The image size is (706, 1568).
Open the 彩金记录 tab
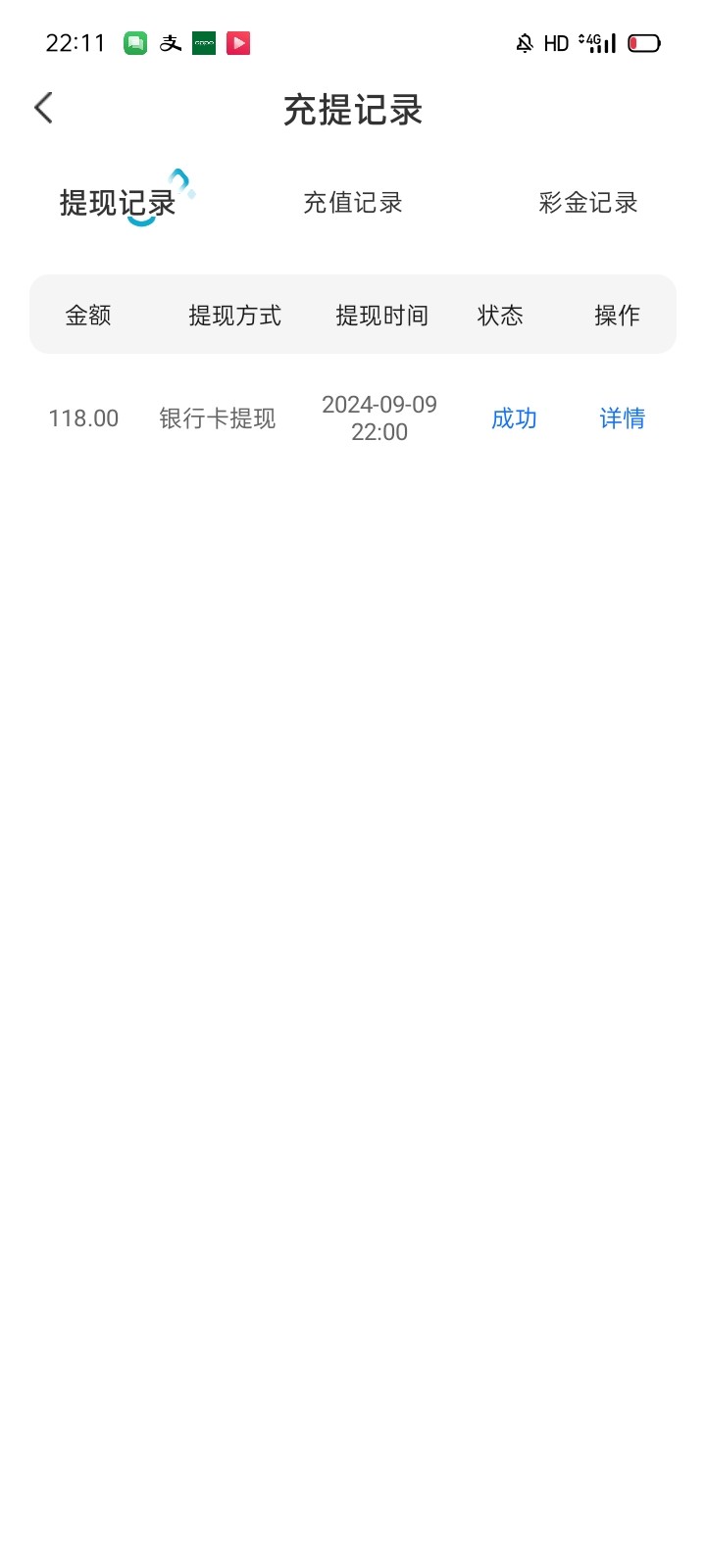(x=588, y=203)
